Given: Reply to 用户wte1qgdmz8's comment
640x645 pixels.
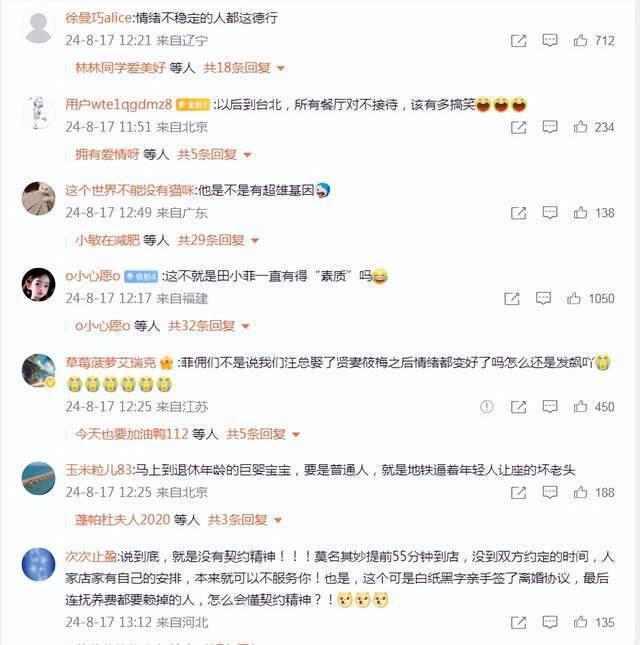Looking at the screenshot, I should coord(549,128).
